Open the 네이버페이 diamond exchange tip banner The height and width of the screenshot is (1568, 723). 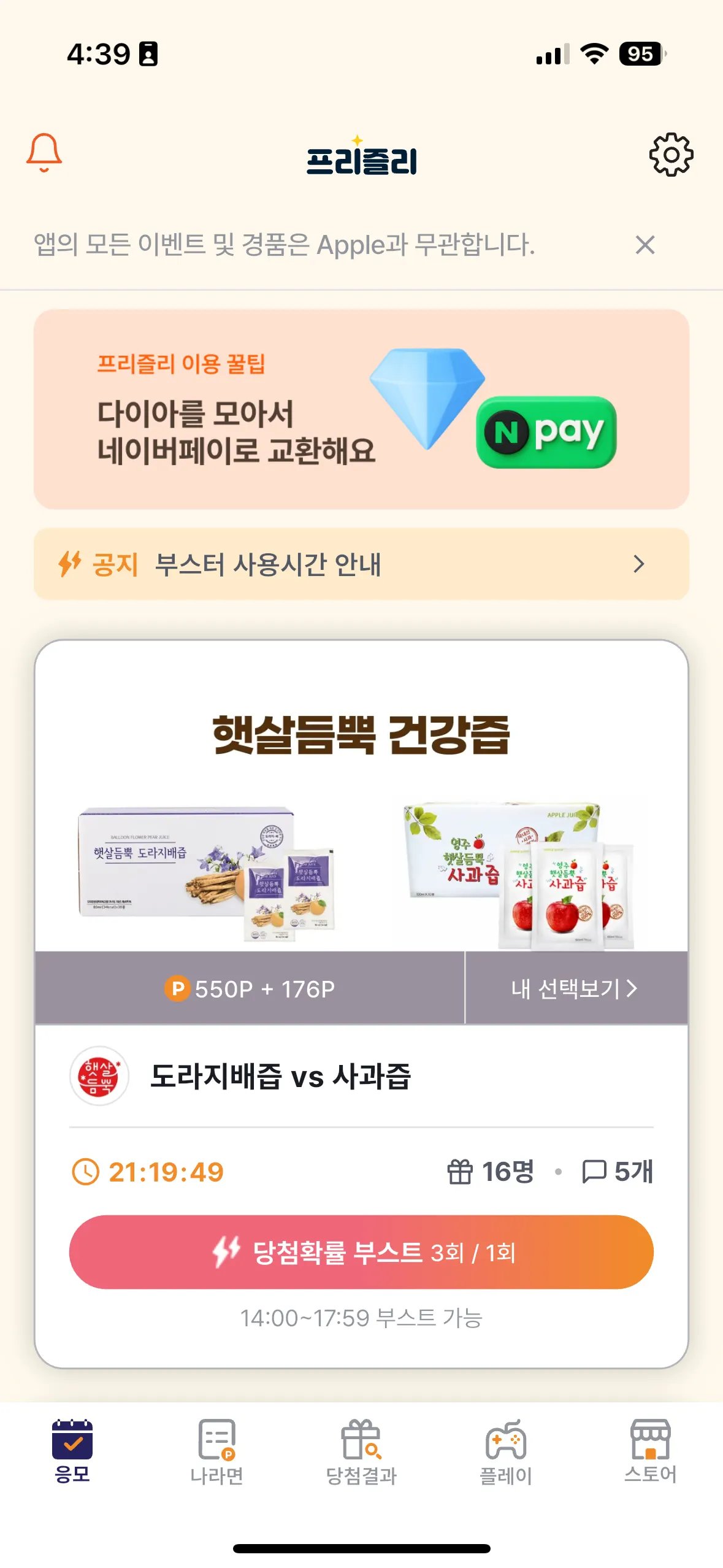click(x=361, y=409)
